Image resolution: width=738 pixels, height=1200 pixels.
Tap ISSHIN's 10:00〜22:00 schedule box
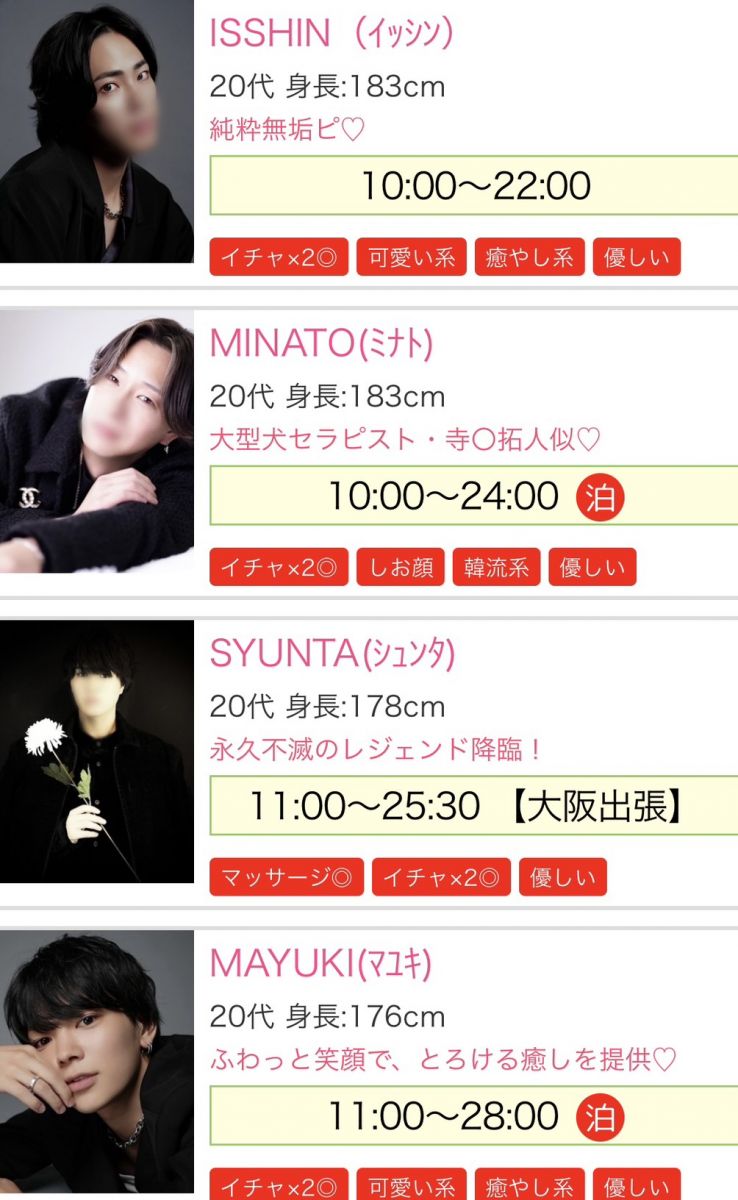point(474,185)
